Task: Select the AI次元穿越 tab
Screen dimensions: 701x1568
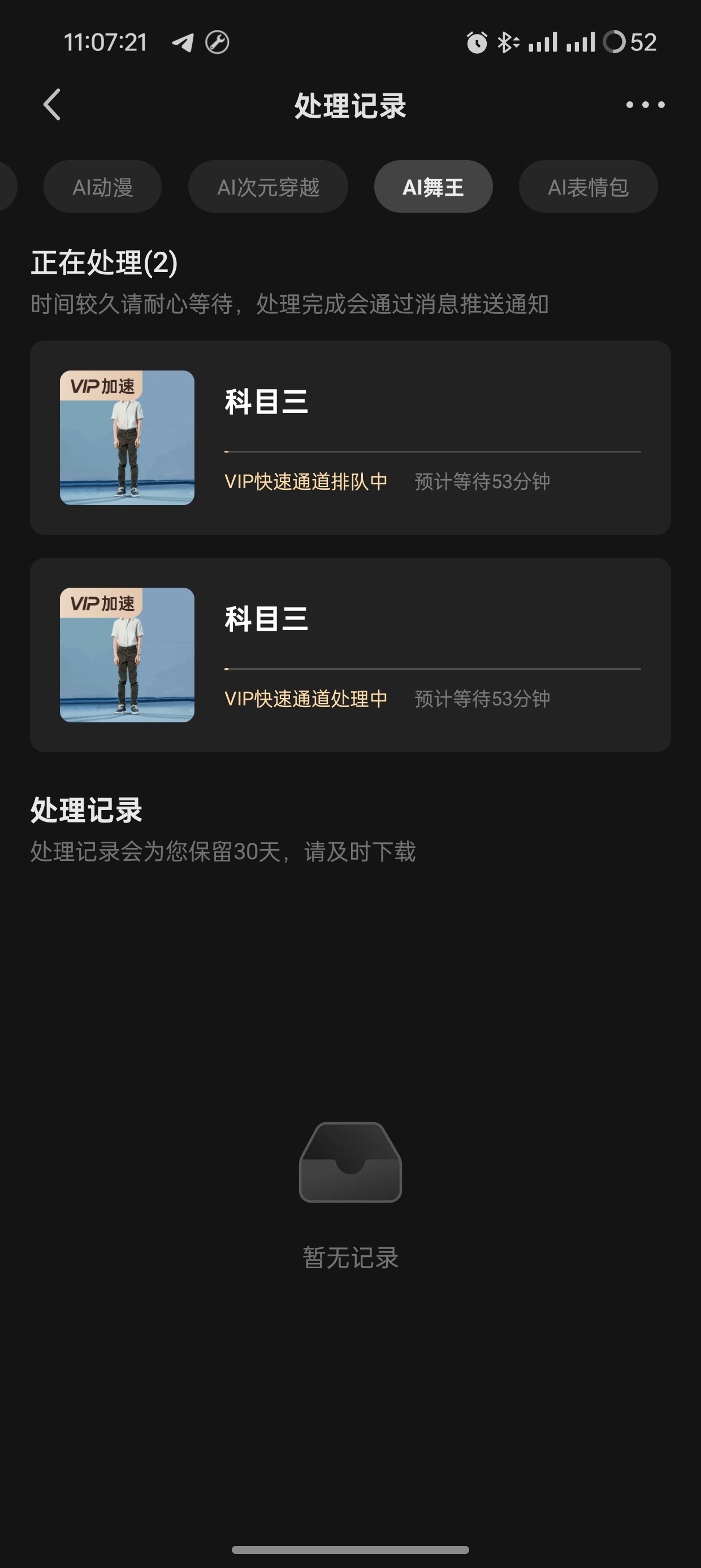Action: (x=268, y=187)
